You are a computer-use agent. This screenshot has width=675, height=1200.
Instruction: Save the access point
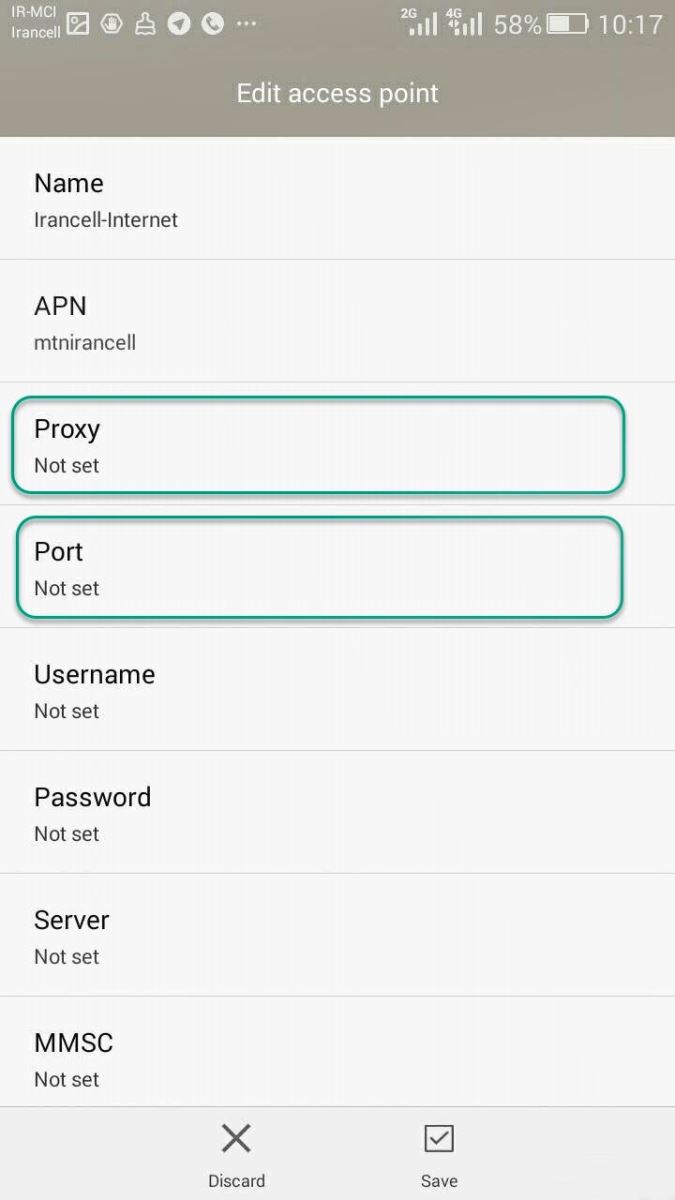[x=439, y=1154]
